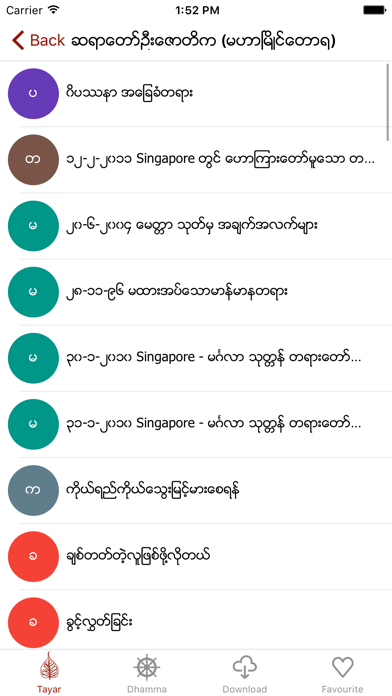This screenshot has height=696, width=392.
Task: Open the Download tab
Action: [x=245, y=674]
